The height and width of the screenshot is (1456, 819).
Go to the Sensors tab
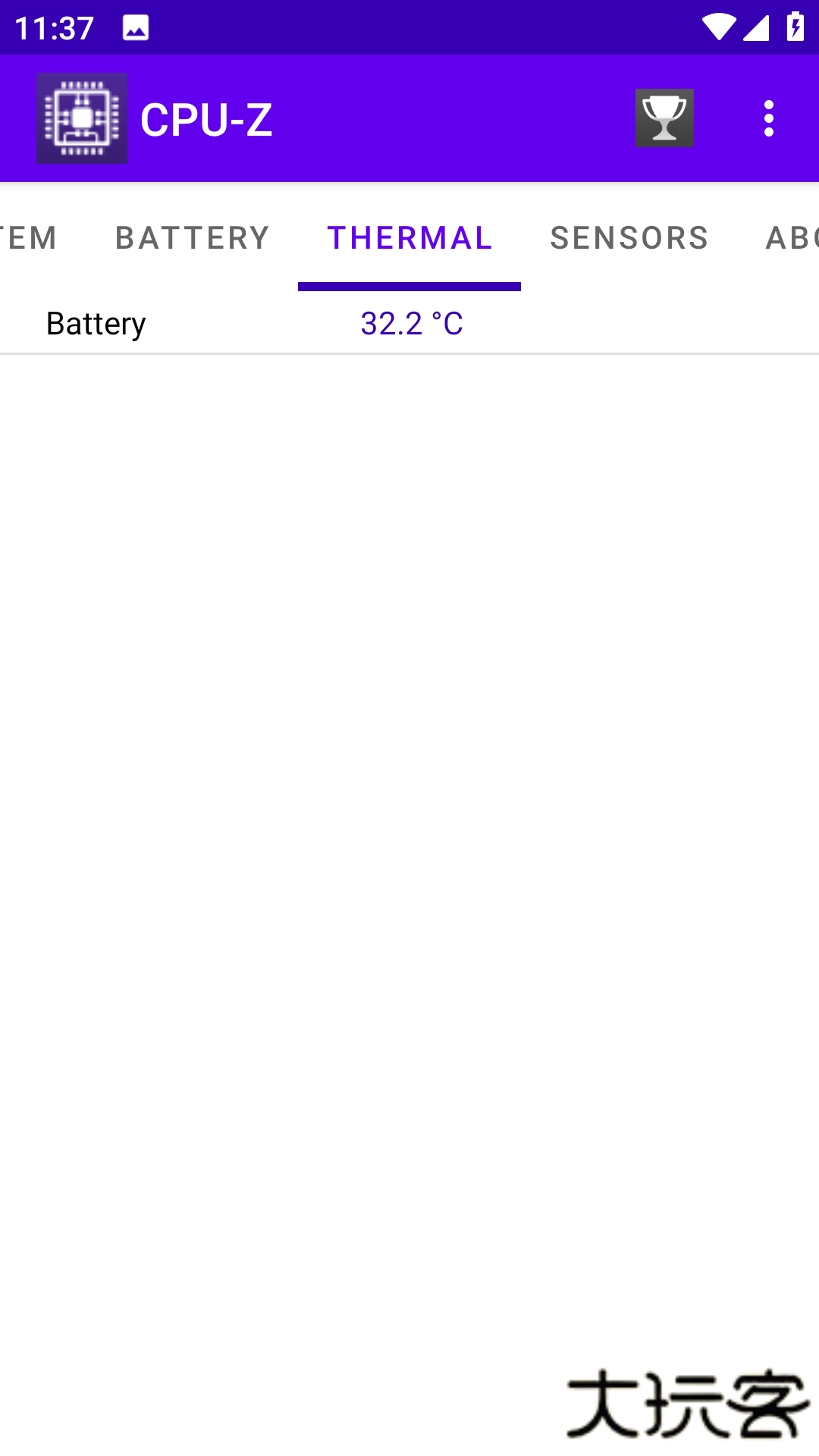629,238
